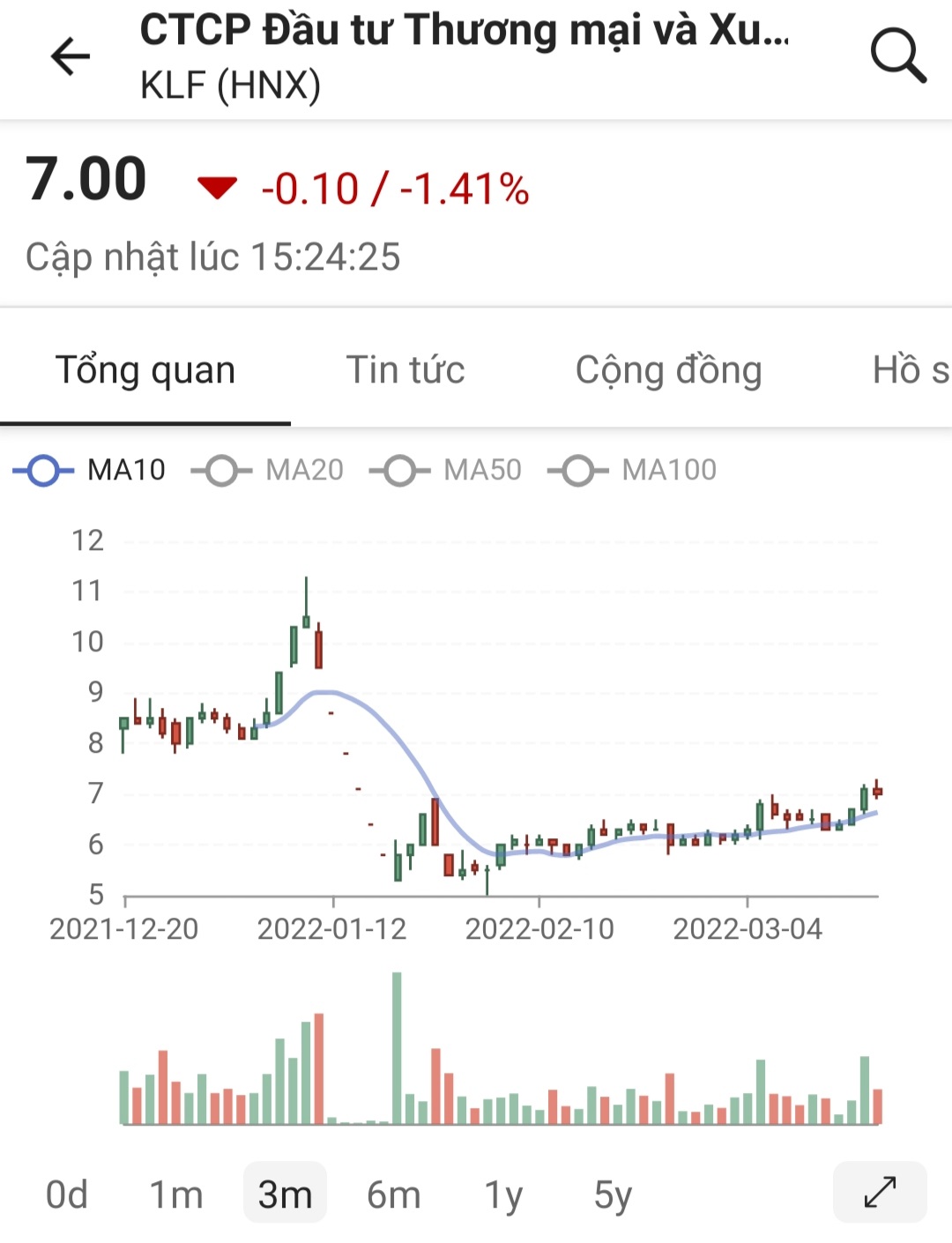Screen dimensions: 952x1243
Task: Switch to the Hồ sơ tab
Action: [x=910, y=370]
